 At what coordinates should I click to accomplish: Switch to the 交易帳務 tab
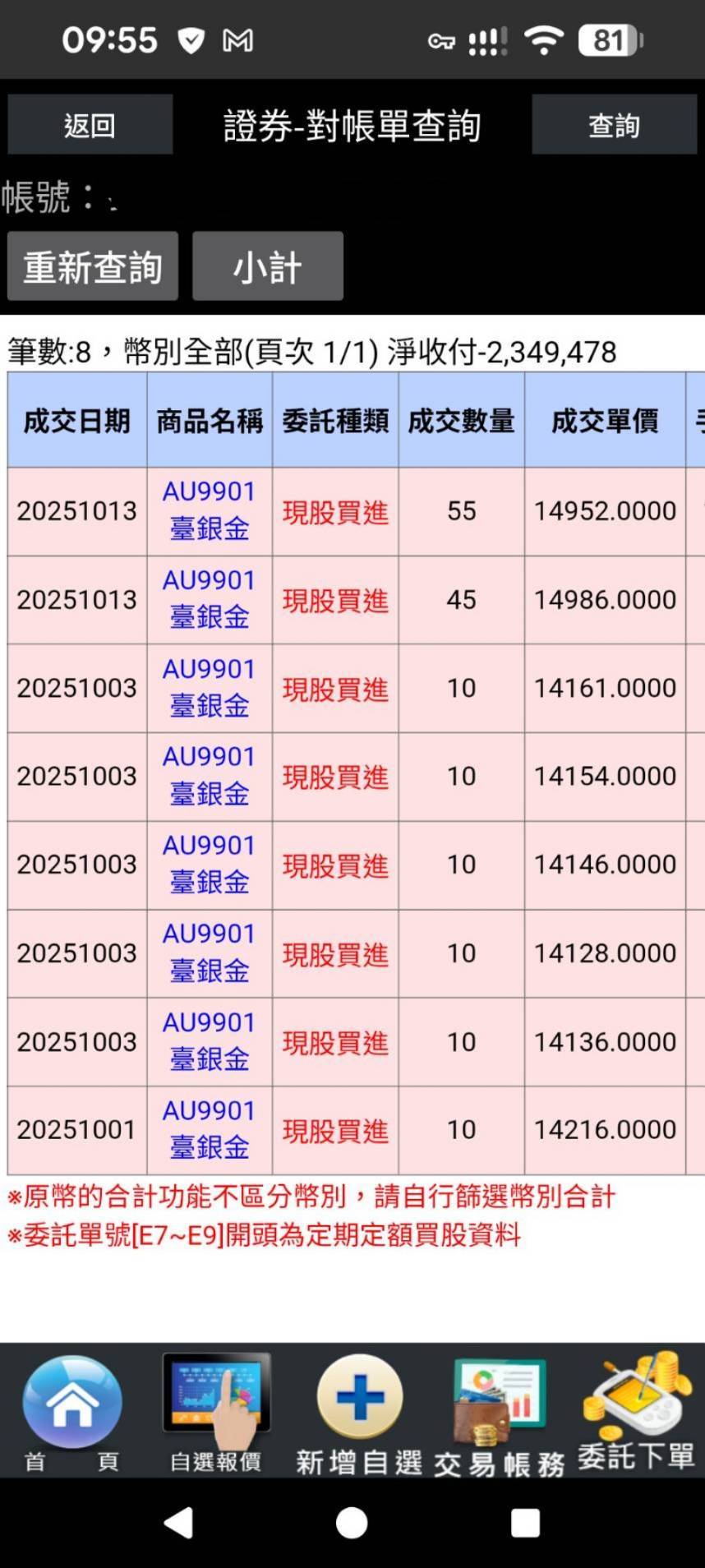tap(499, 1412)
